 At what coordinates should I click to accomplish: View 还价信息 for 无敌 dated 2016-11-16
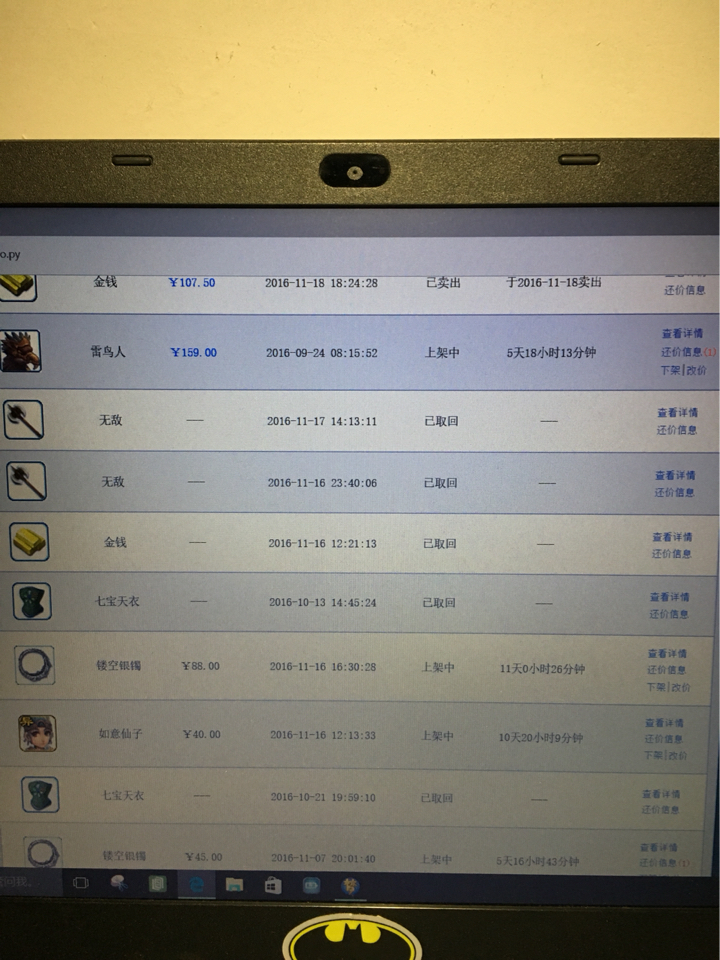[674, 492]
